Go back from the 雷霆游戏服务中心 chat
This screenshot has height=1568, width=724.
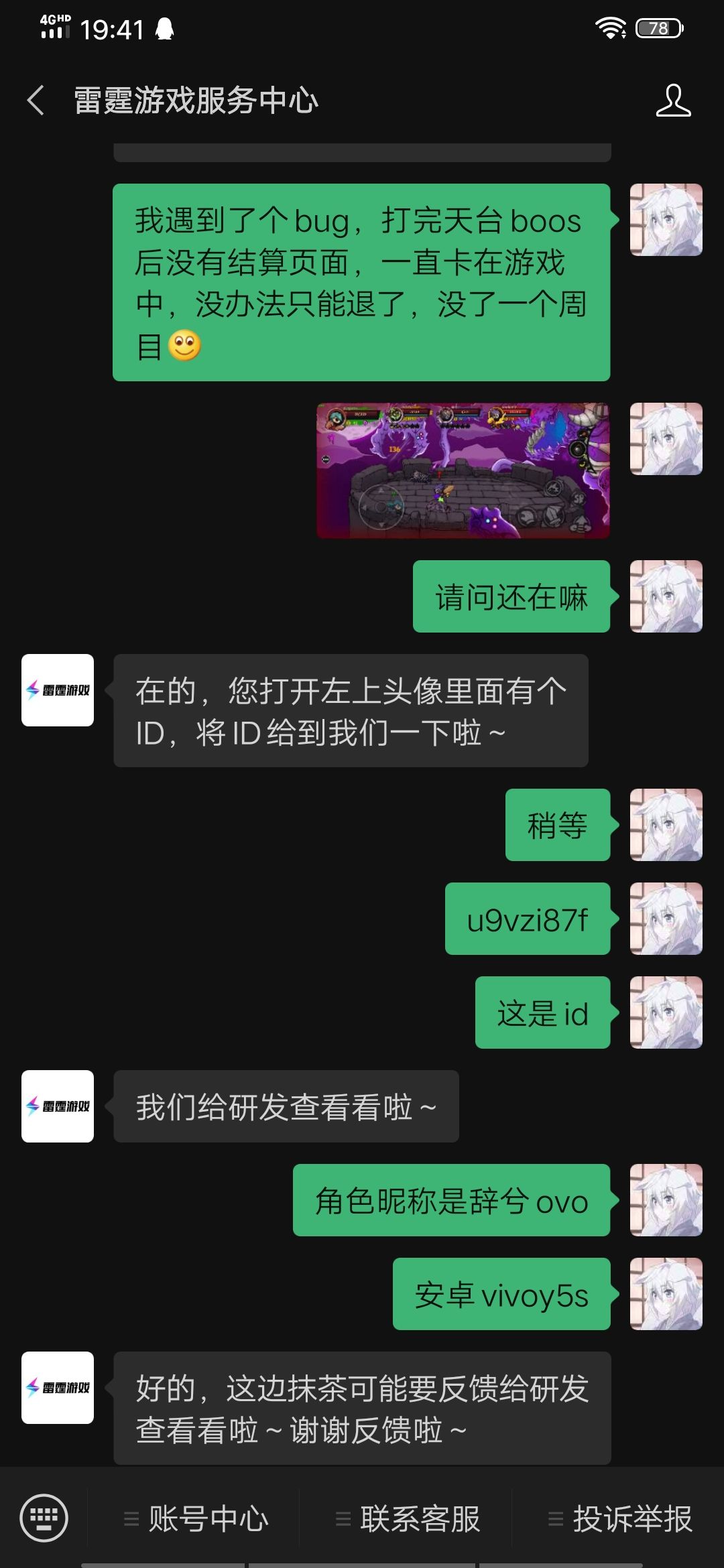(36, 101)
